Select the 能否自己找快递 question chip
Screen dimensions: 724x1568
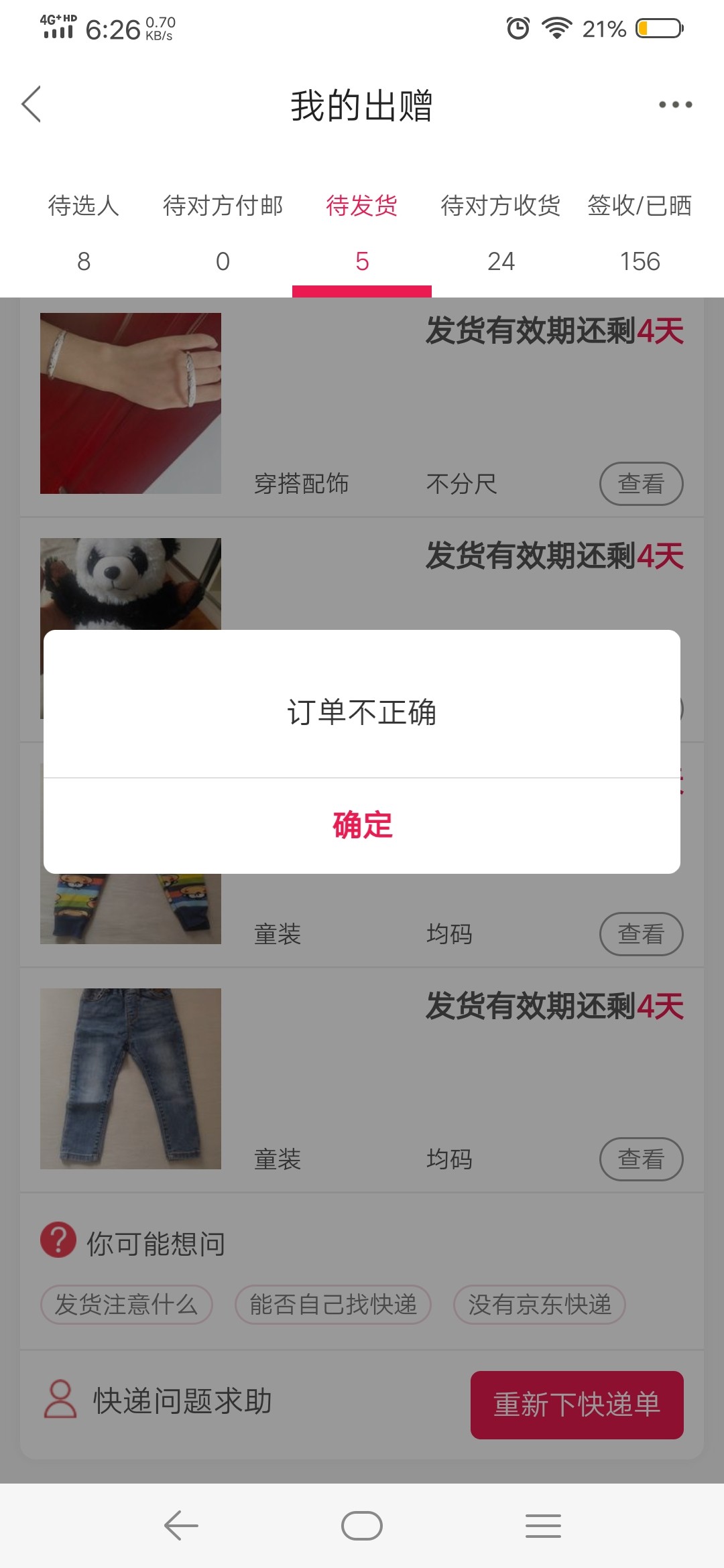click(333, 1305)
